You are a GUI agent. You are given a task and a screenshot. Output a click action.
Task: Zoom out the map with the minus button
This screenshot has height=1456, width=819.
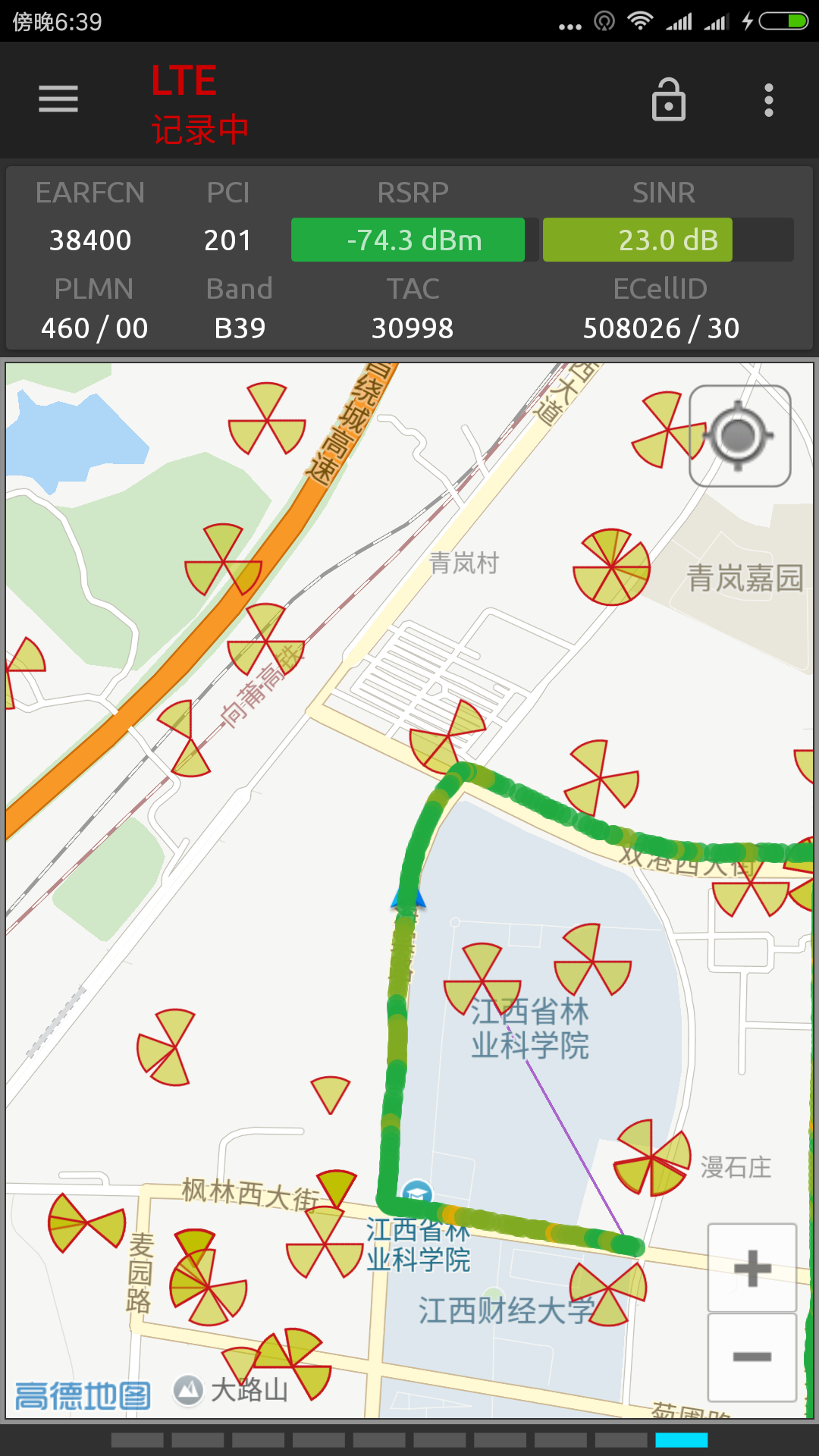click(752, 1357)
